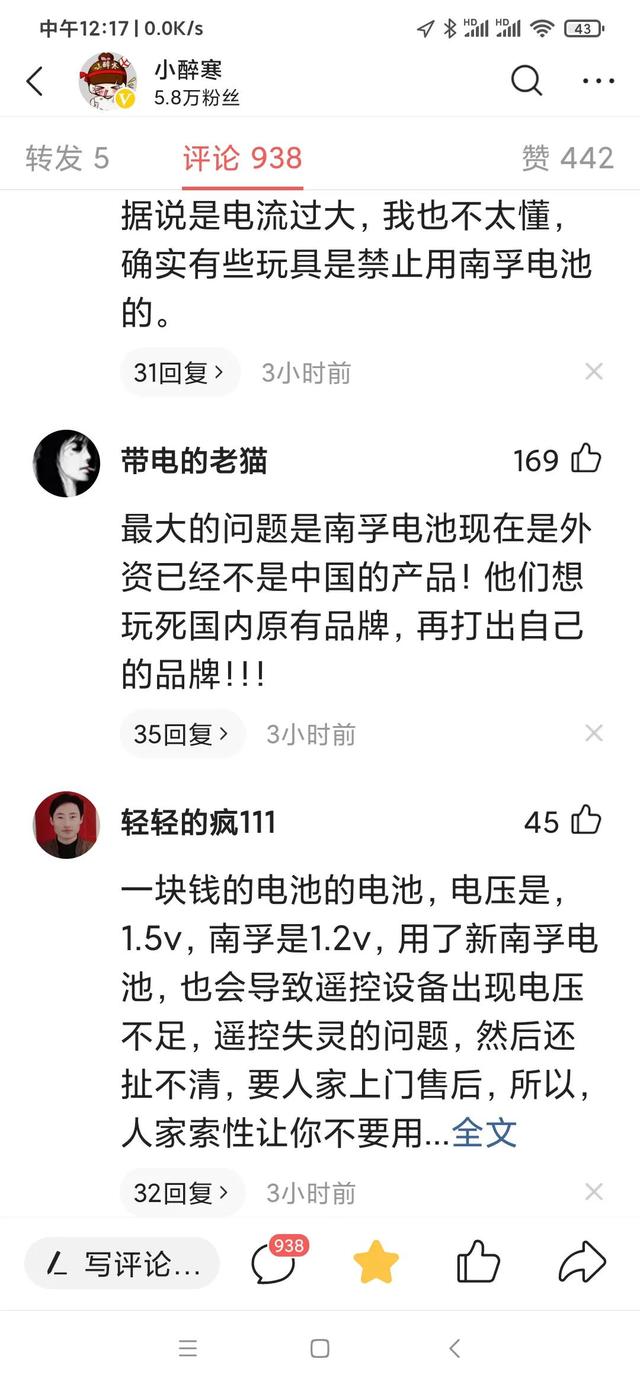This screenshot has height=1387, width=640.
Task: Open the three-dot overflow menu
Action: point(598,81)
